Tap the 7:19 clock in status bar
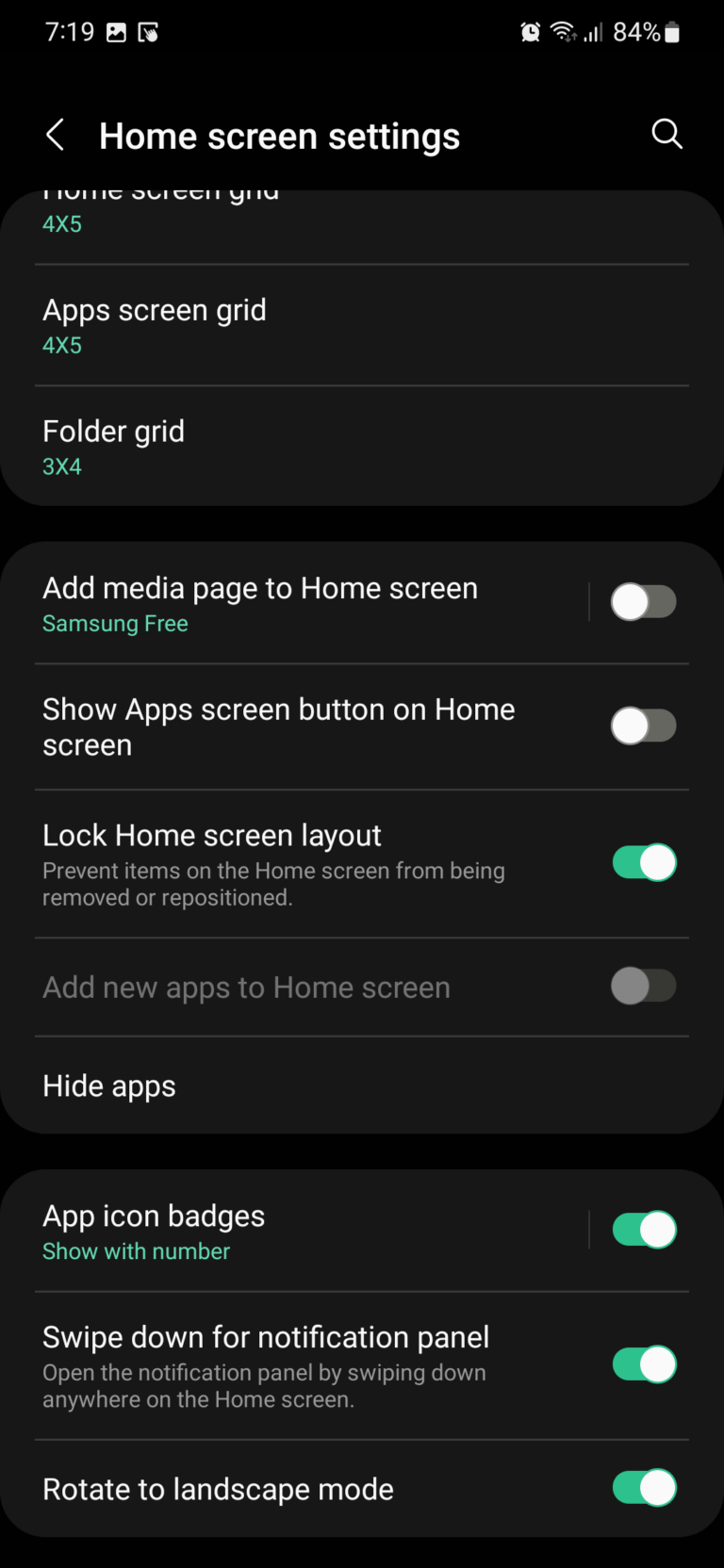Screen dimensions: 724x1568 click(69, 31)
